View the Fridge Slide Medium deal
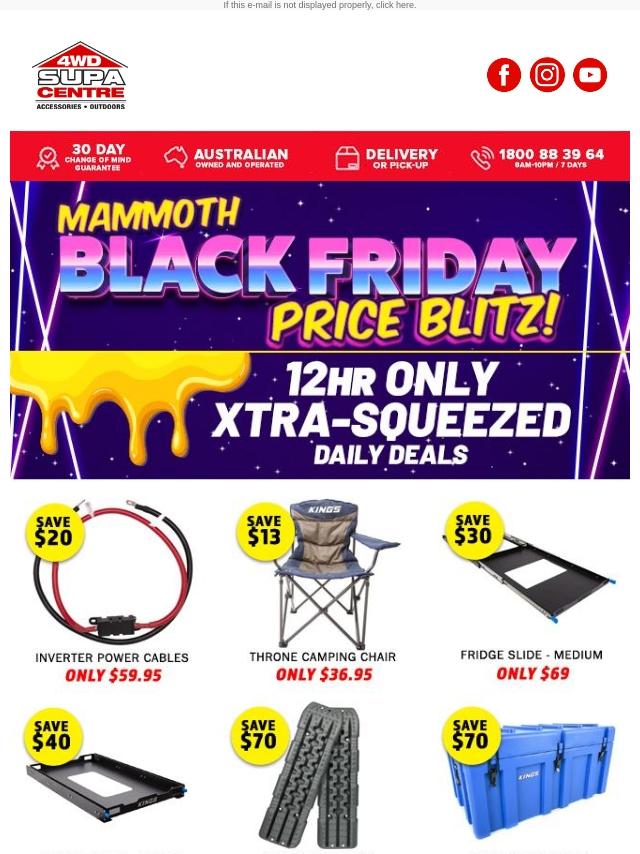 click(x=531, y=592)
